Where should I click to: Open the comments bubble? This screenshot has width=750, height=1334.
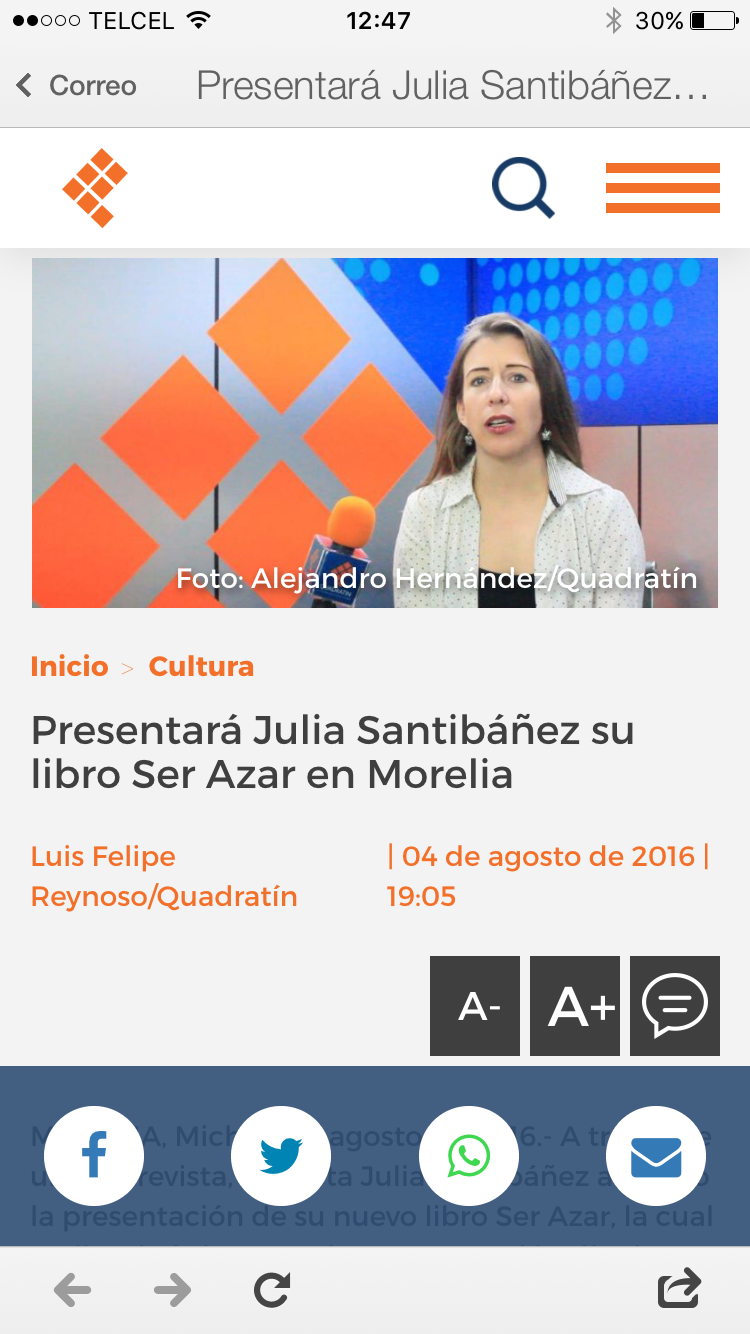tap(675, 1006)
